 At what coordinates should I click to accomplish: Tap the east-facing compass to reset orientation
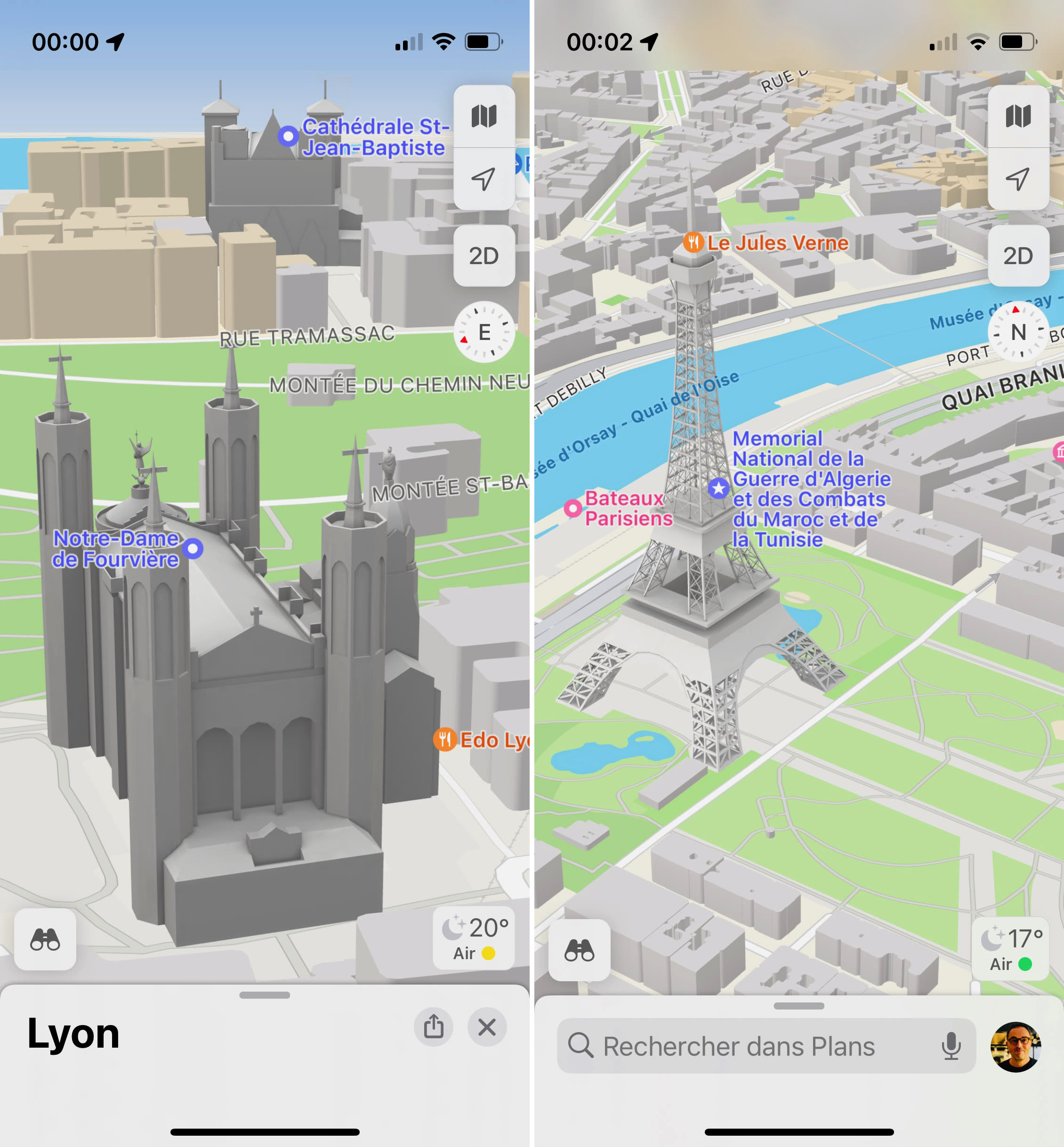[484, 333]
